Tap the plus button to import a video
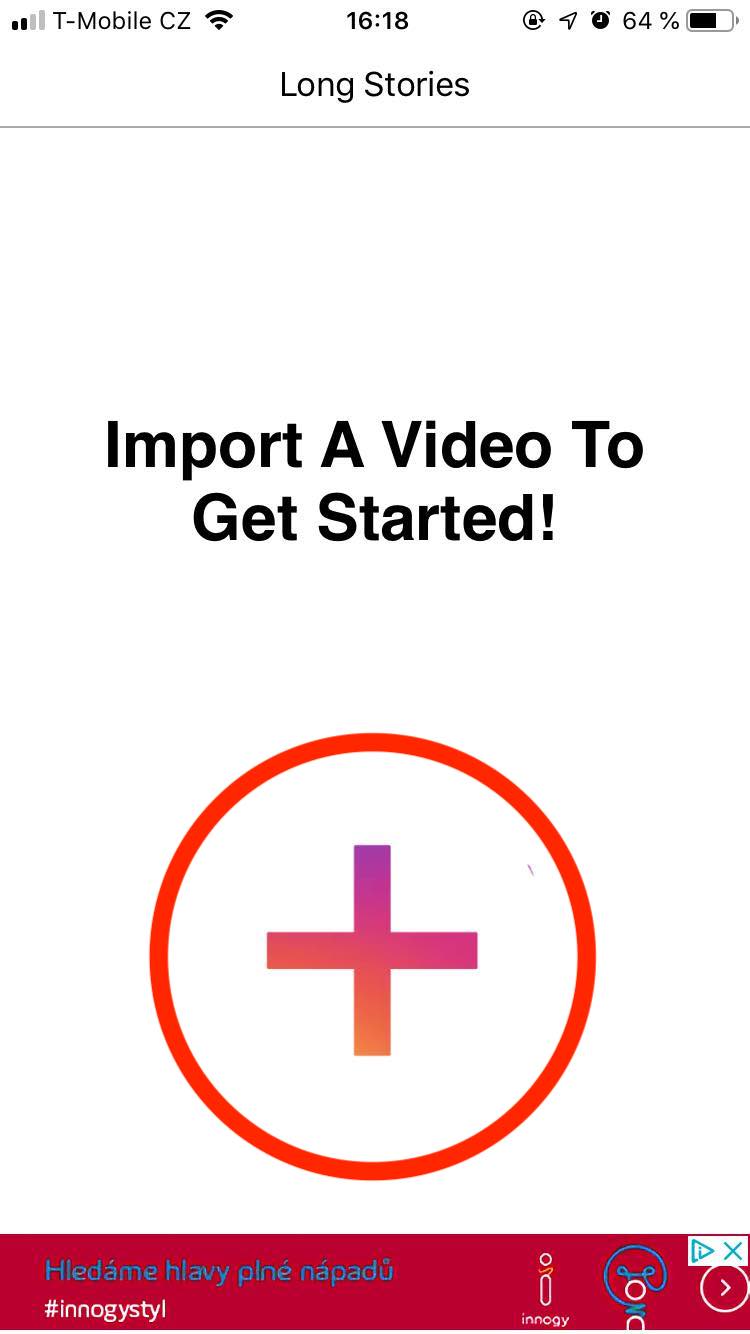750x1334 pixels. [372, 955]
